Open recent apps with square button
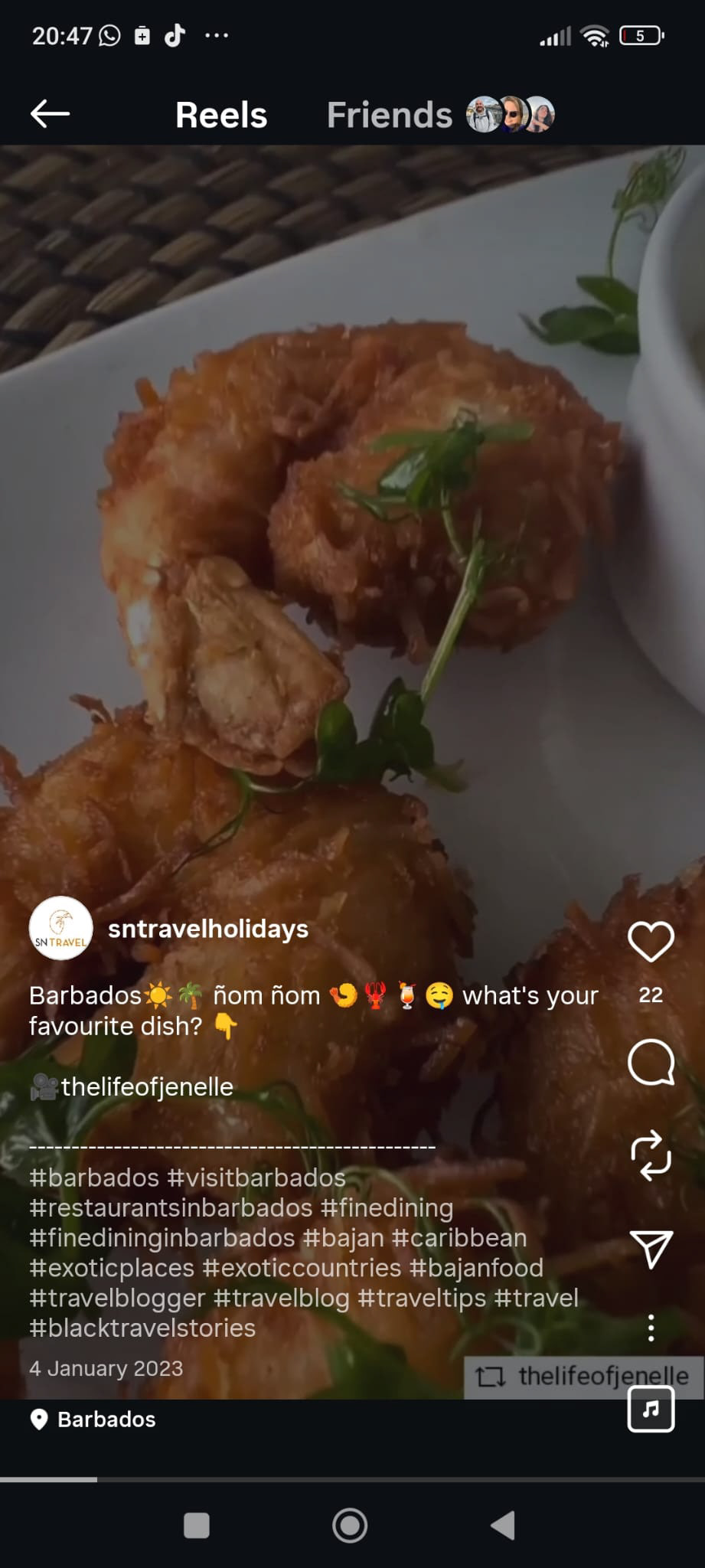The width and height of the screenshot is (705, 1568). tap(197, 1526)
